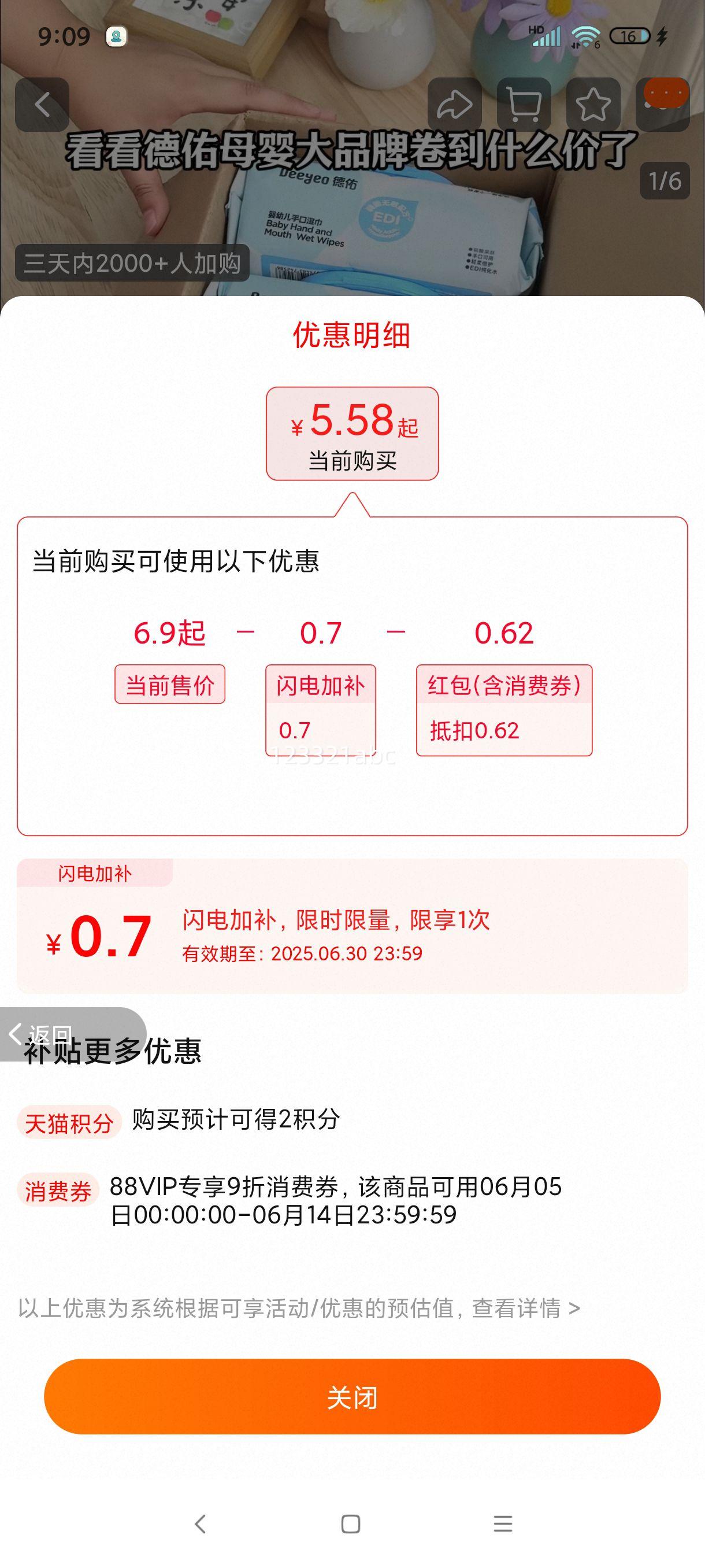The width and height of the screenshot is (705, 1568).
Task: Go to the system home screen
Action: [x=350, y=1524]
